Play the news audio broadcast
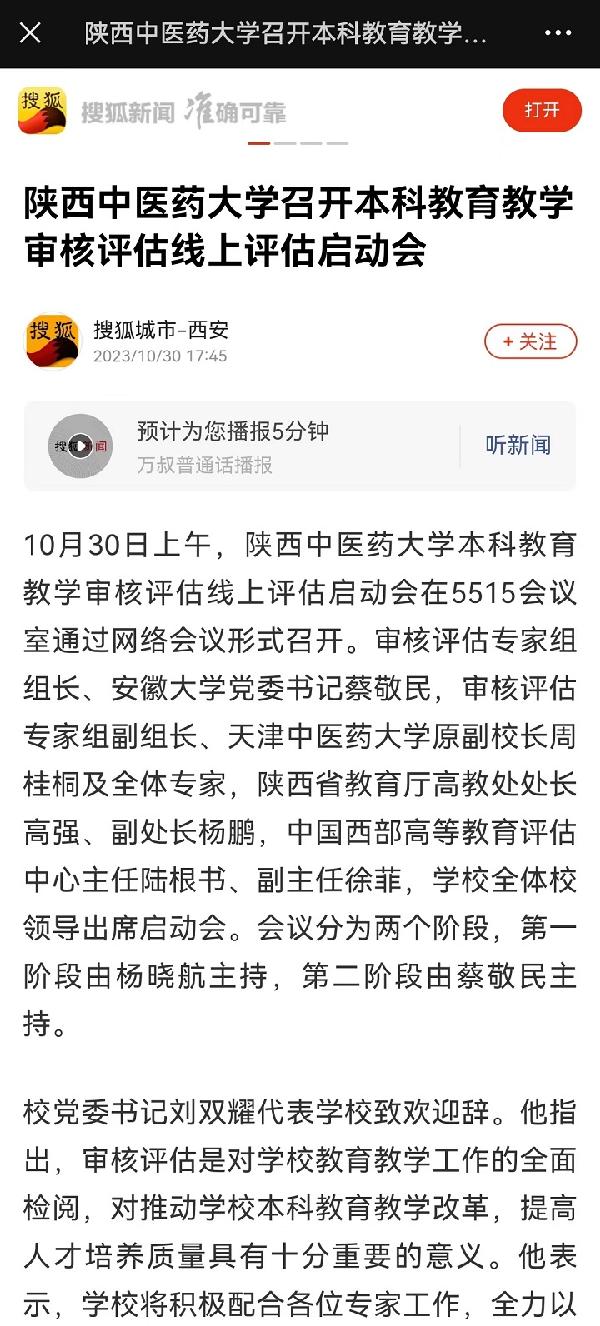The width and height of the screenshot is (600, 1326). (81, 446)
